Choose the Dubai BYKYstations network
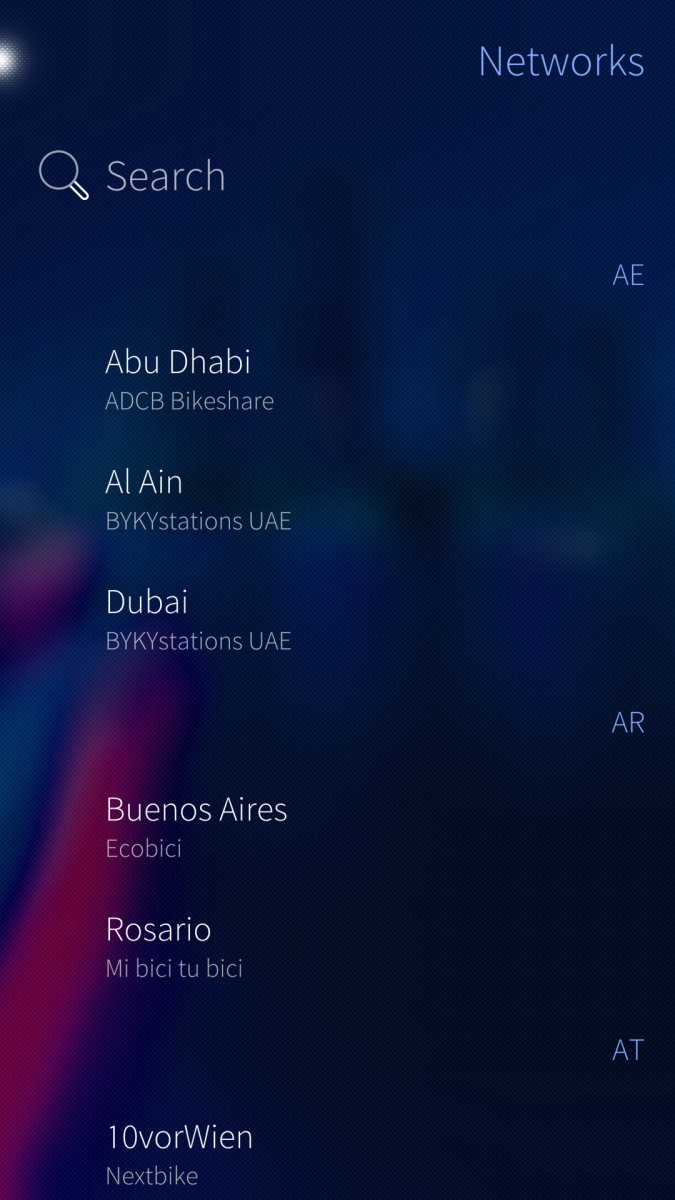Screen dimensions: 675x1200 pyautogui.click(x=198, y=618)
